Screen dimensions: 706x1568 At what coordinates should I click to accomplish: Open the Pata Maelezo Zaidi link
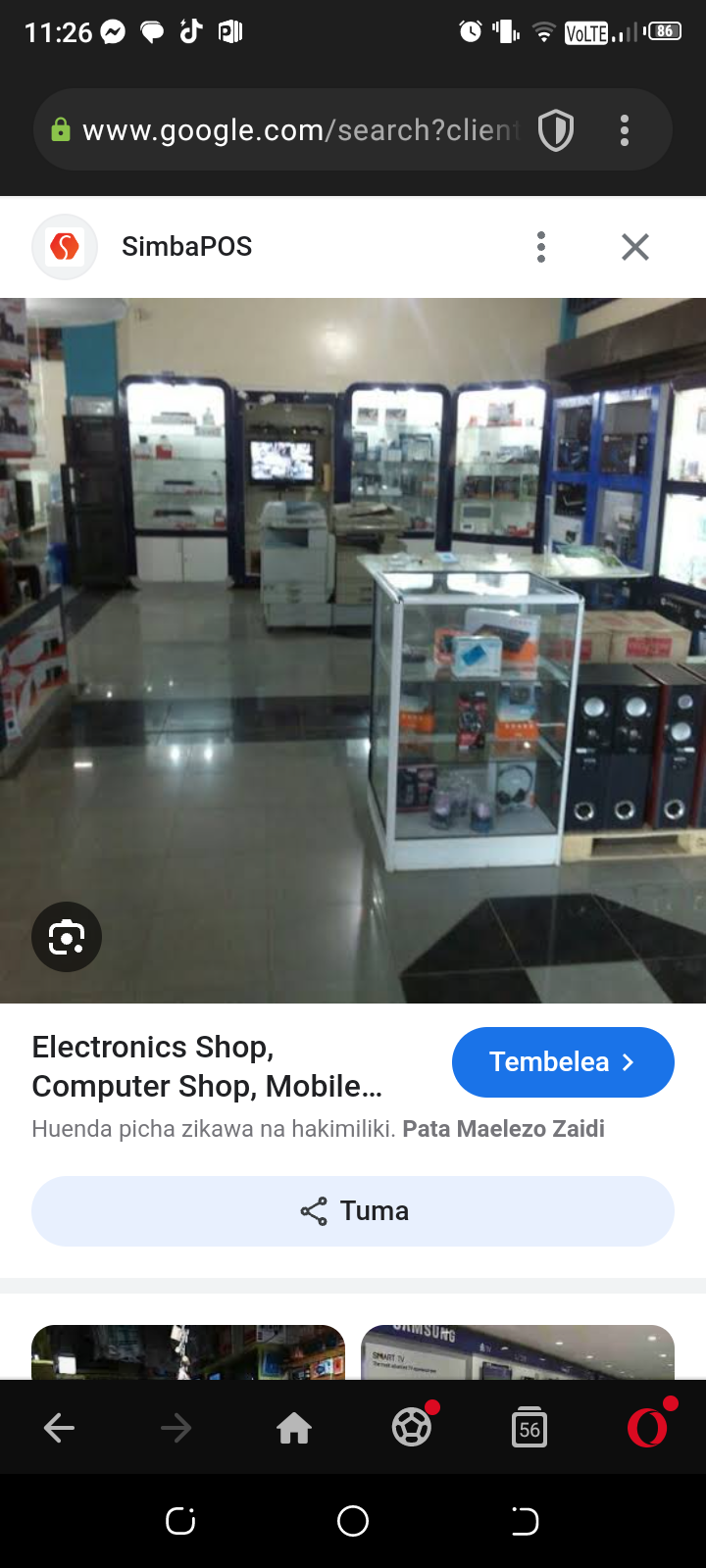(x=503, y=1129)
